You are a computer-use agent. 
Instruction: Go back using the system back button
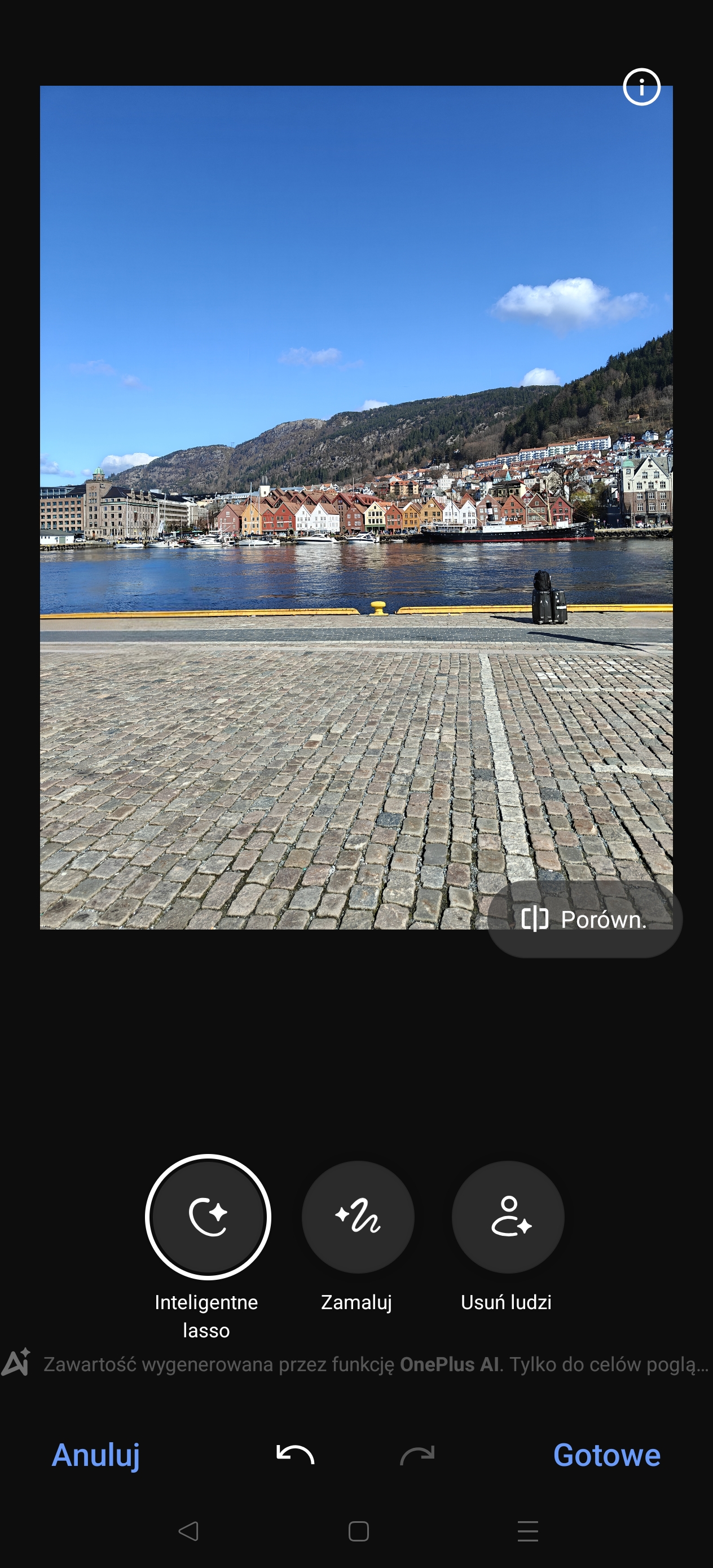click(188, 1531)
